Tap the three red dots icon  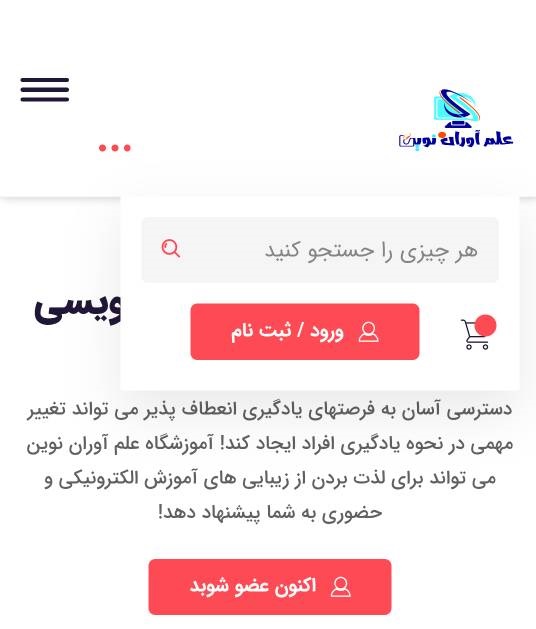click(x=115, y=148)
